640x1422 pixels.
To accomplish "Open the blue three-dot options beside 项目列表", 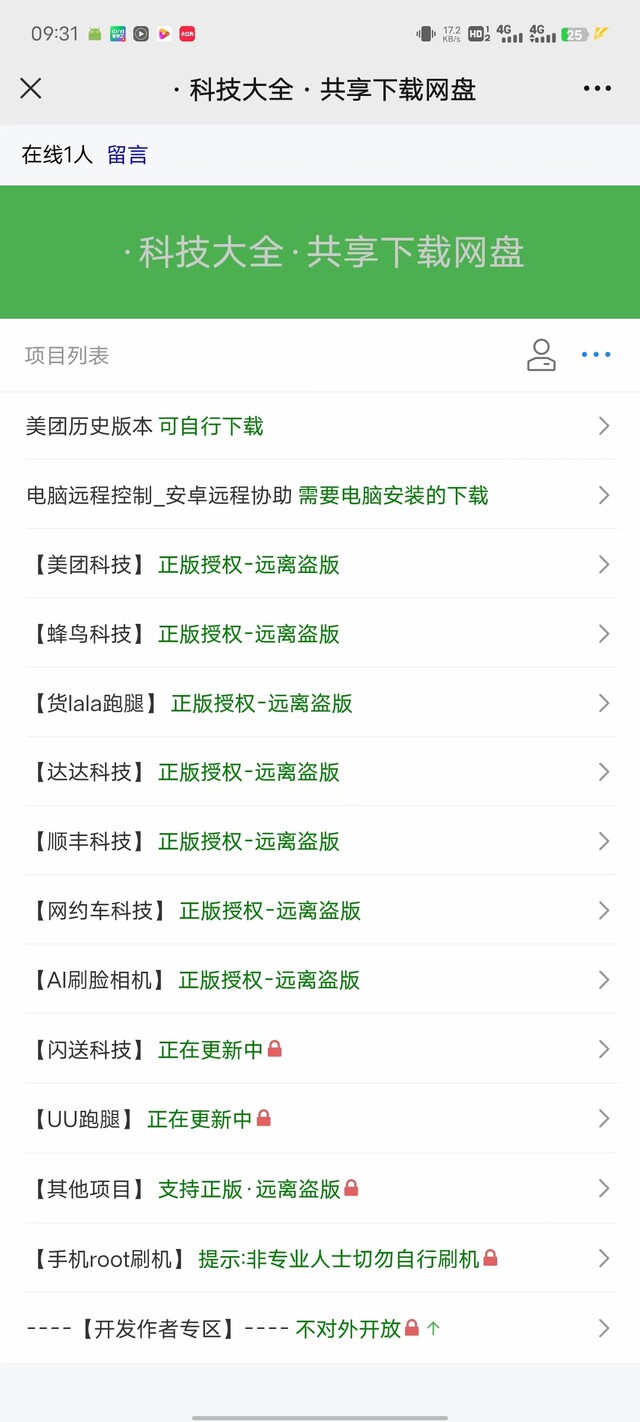I will (596, 355).
